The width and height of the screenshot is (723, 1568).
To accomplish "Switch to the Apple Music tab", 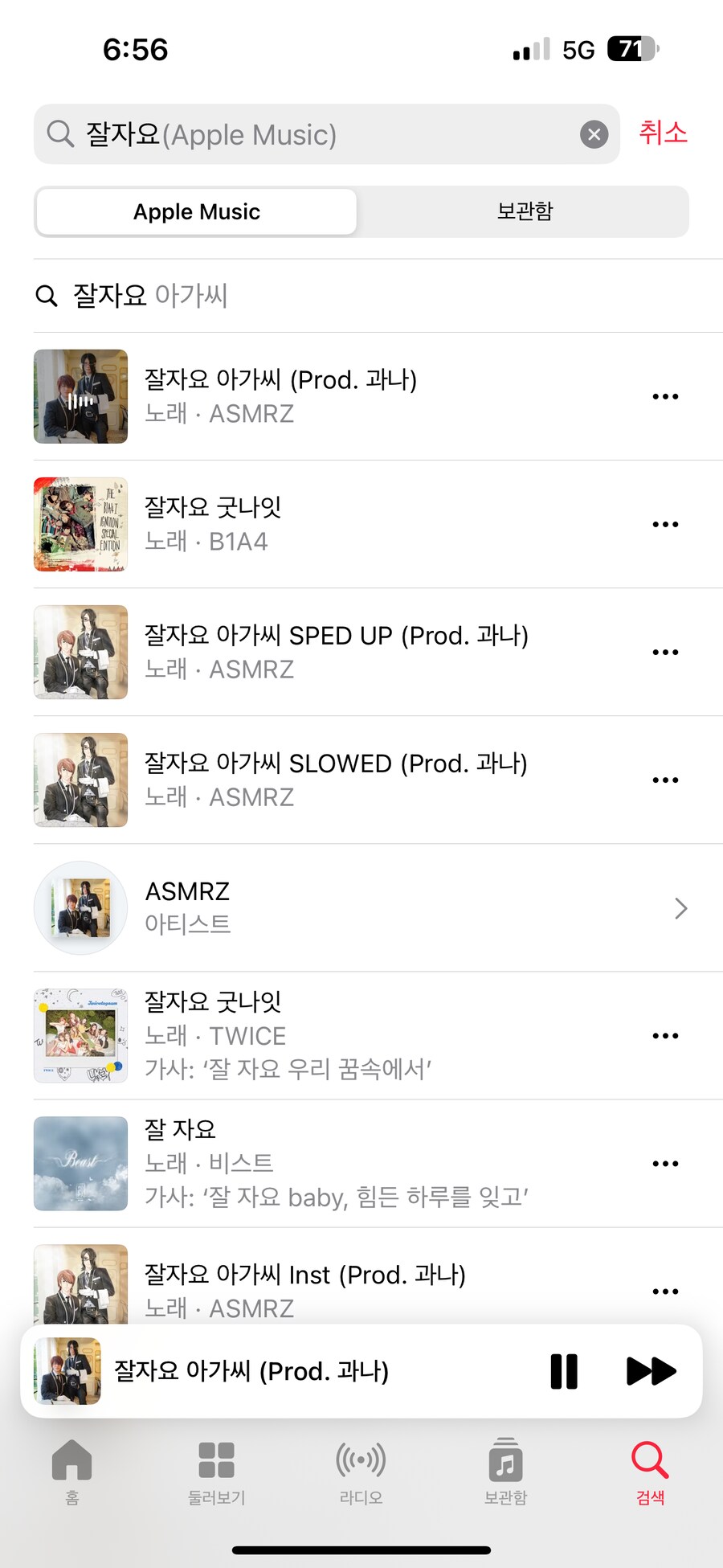I will click(x=195, y=211).
